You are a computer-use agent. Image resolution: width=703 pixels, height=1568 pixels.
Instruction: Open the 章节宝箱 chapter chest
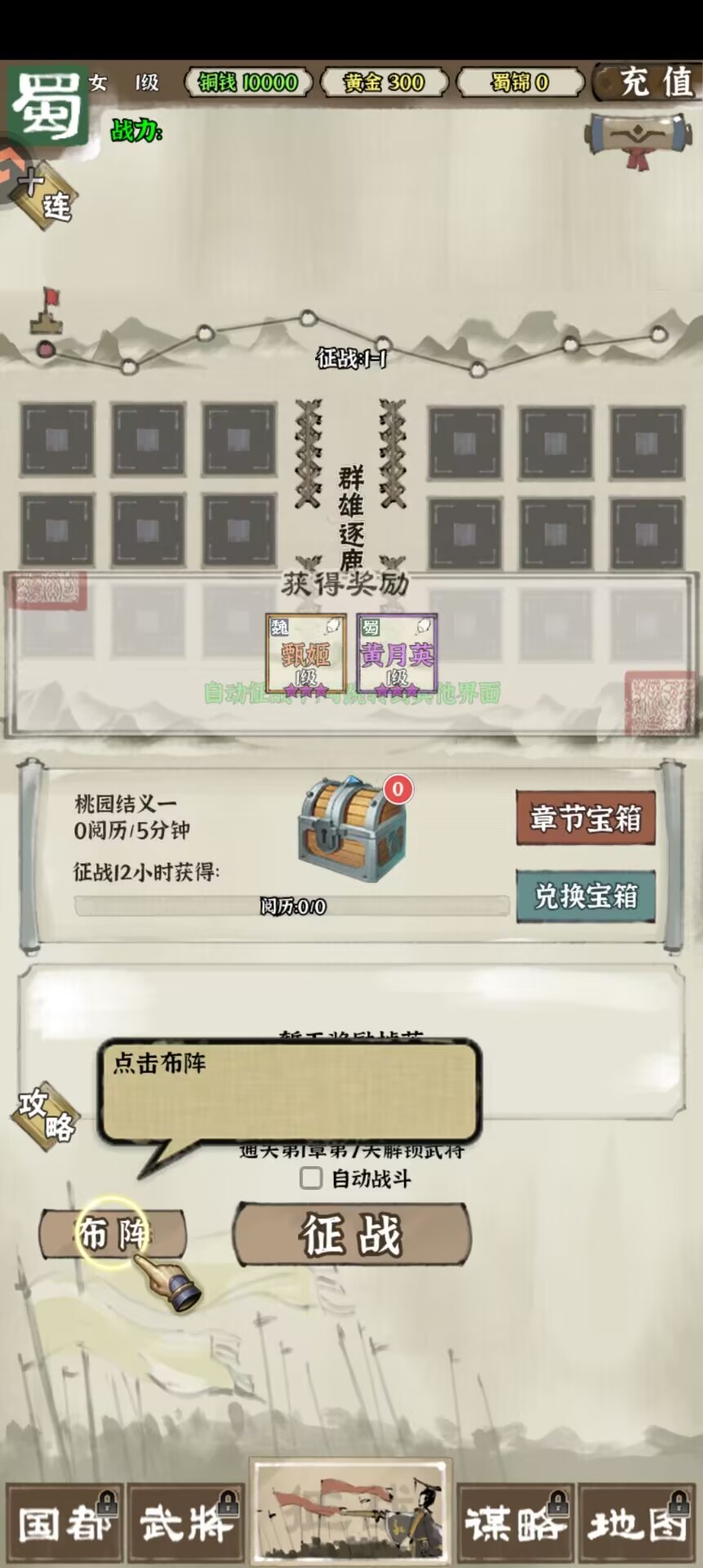click(x=585, y=817)
